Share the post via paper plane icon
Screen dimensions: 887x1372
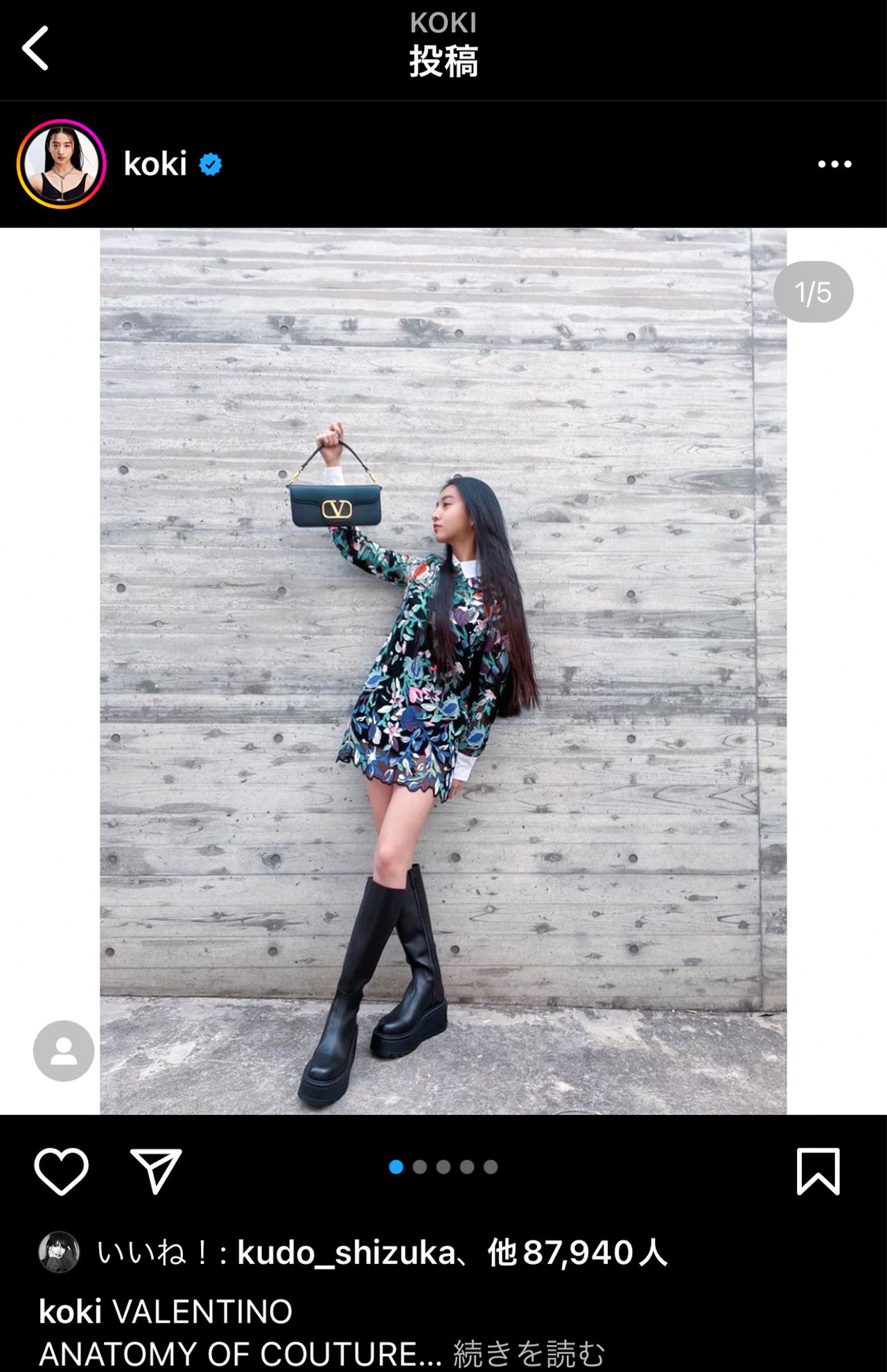coord(156,1171)
